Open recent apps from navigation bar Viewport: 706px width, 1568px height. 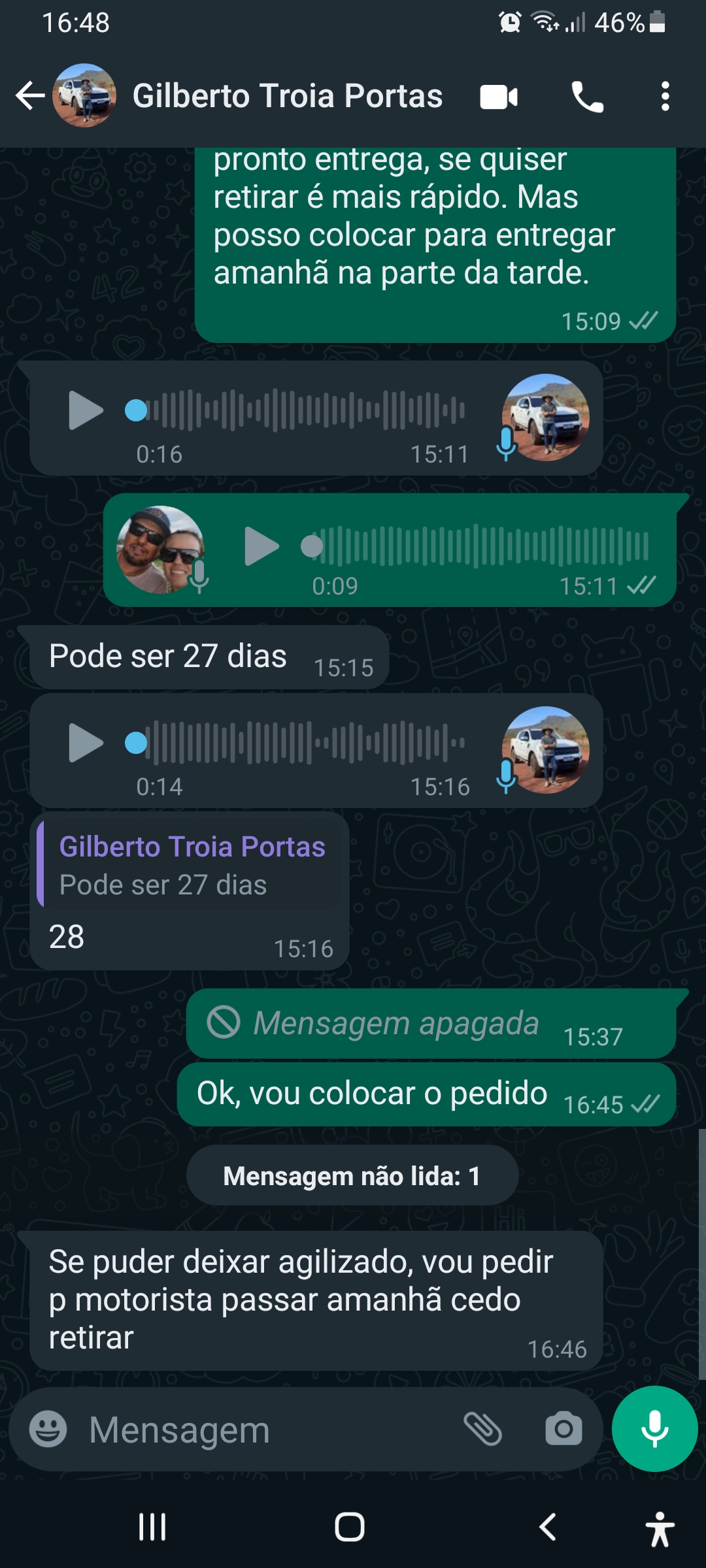(152, 1527)
